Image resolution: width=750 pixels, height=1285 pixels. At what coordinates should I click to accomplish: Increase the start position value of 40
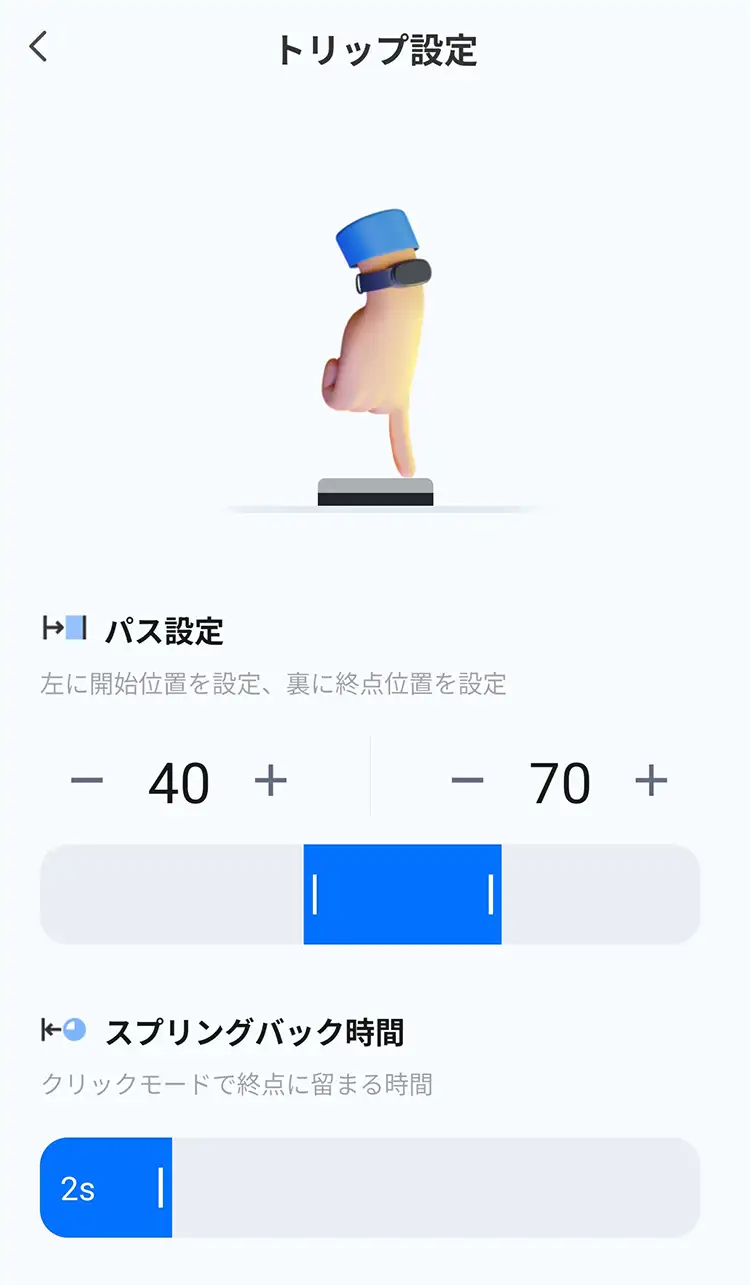[x=270, y=780]
